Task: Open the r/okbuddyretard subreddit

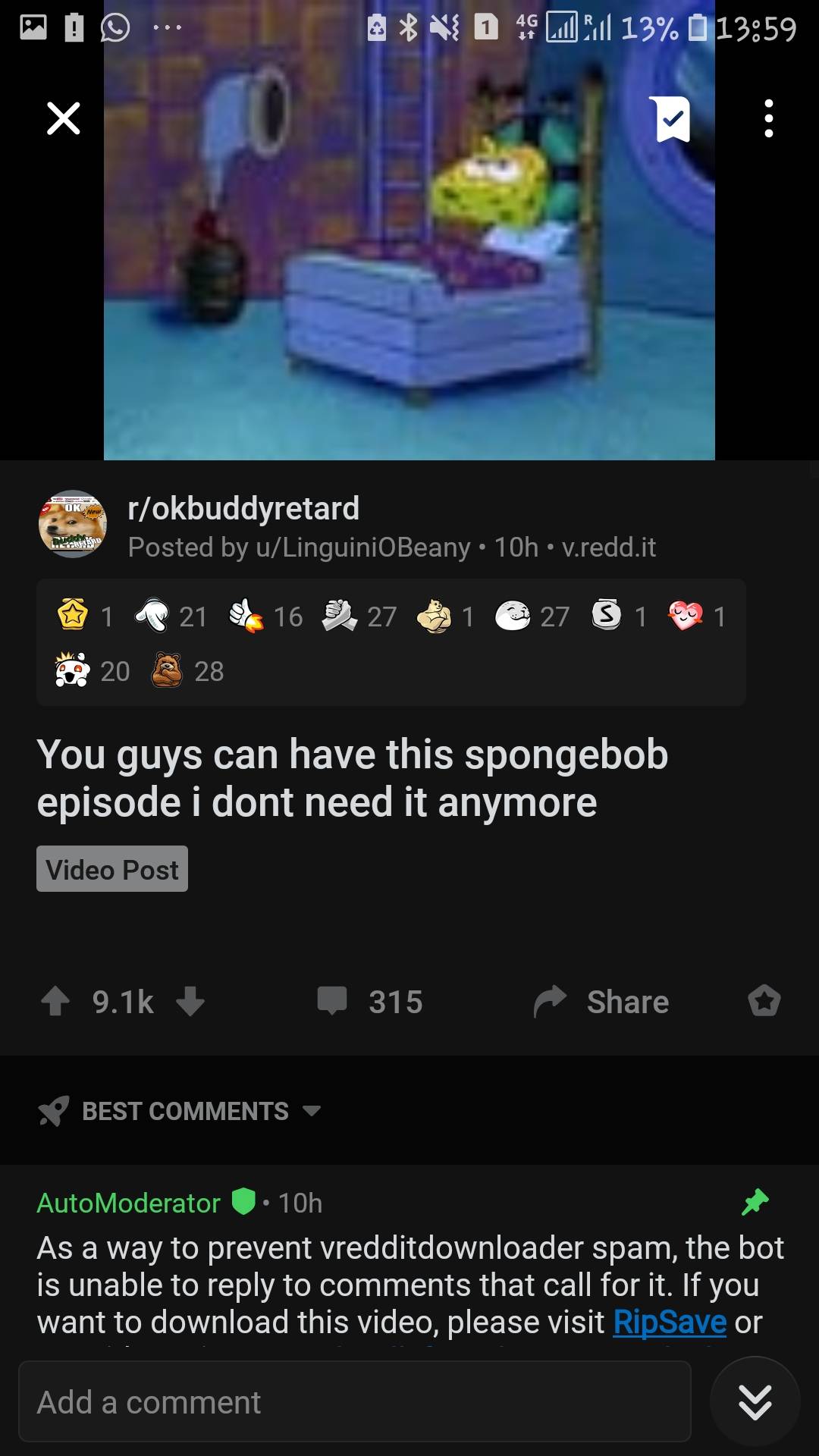Action: coord(244,508)
